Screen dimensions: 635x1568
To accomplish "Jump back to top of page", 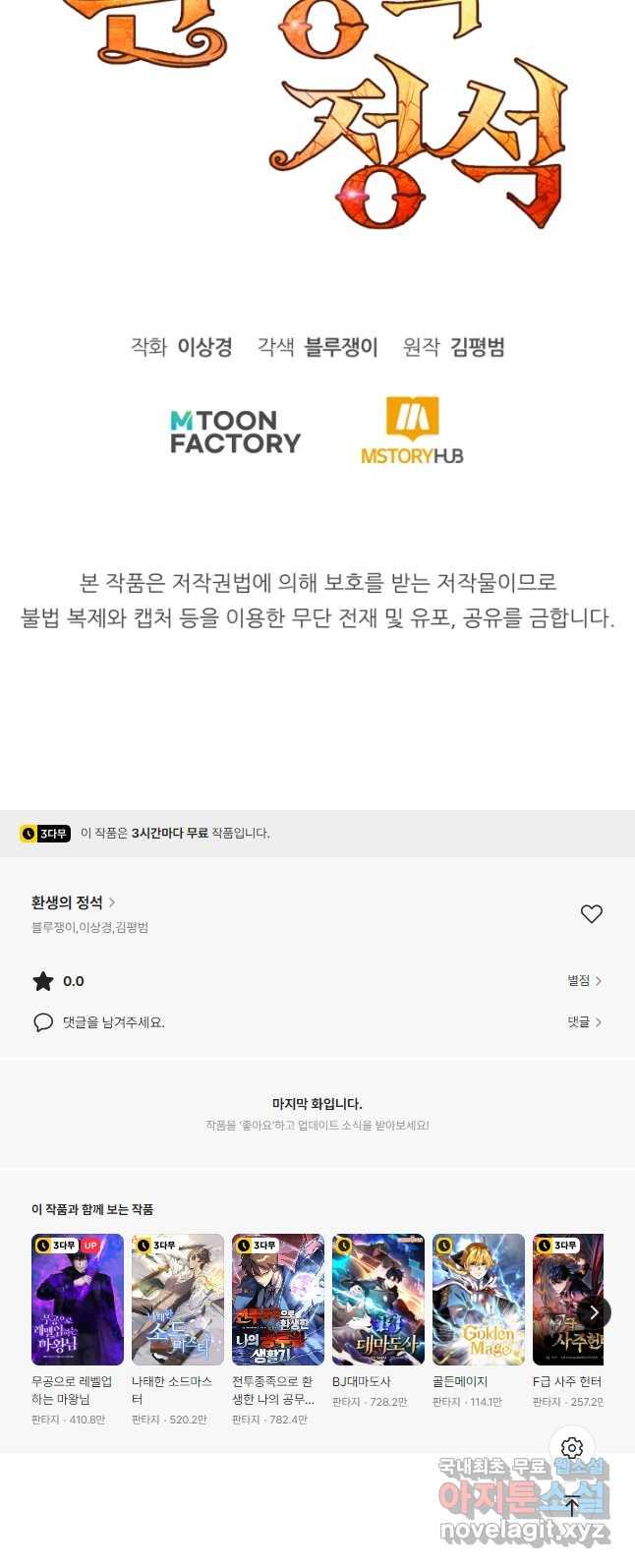I will (572, 1506).
